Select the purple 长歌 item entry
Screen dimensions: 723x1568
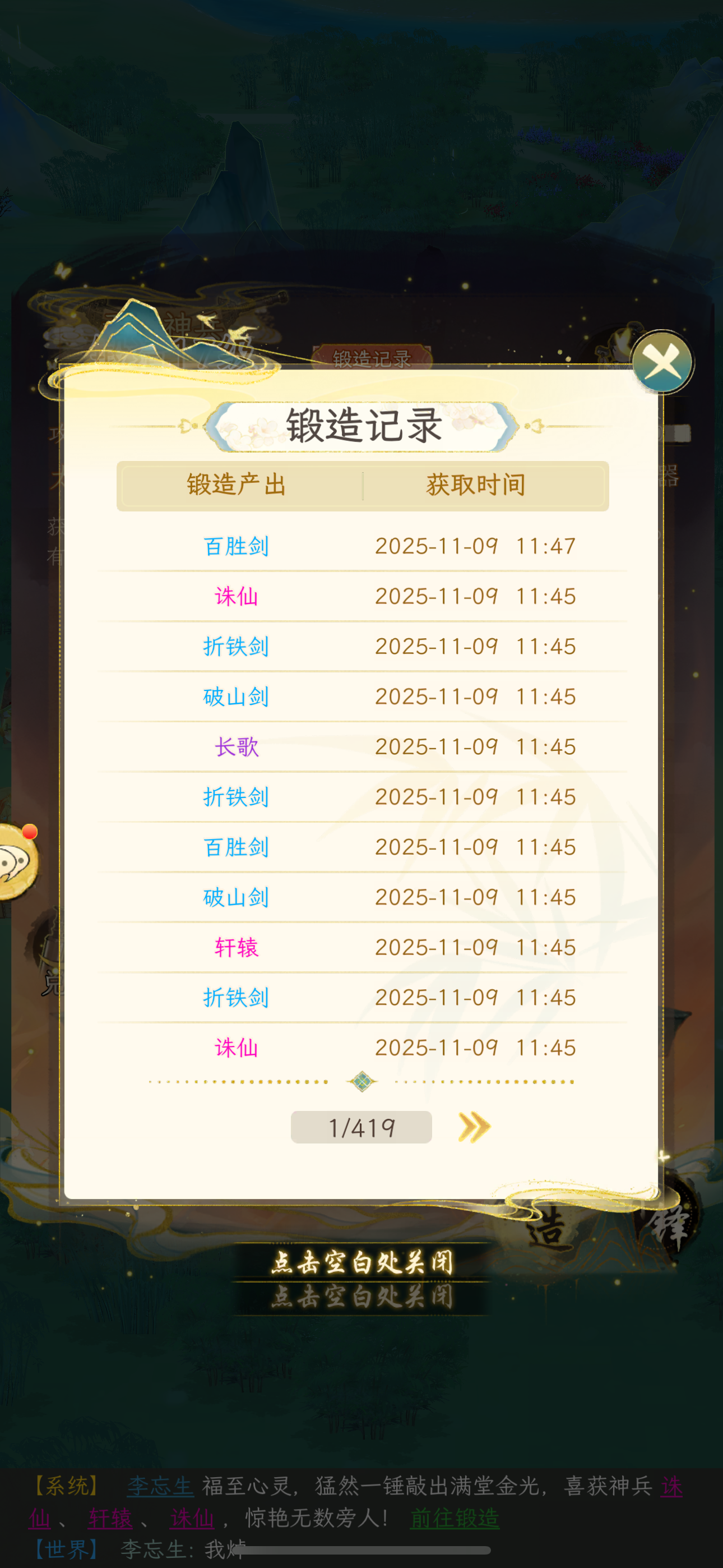click(x=236, y=746)
